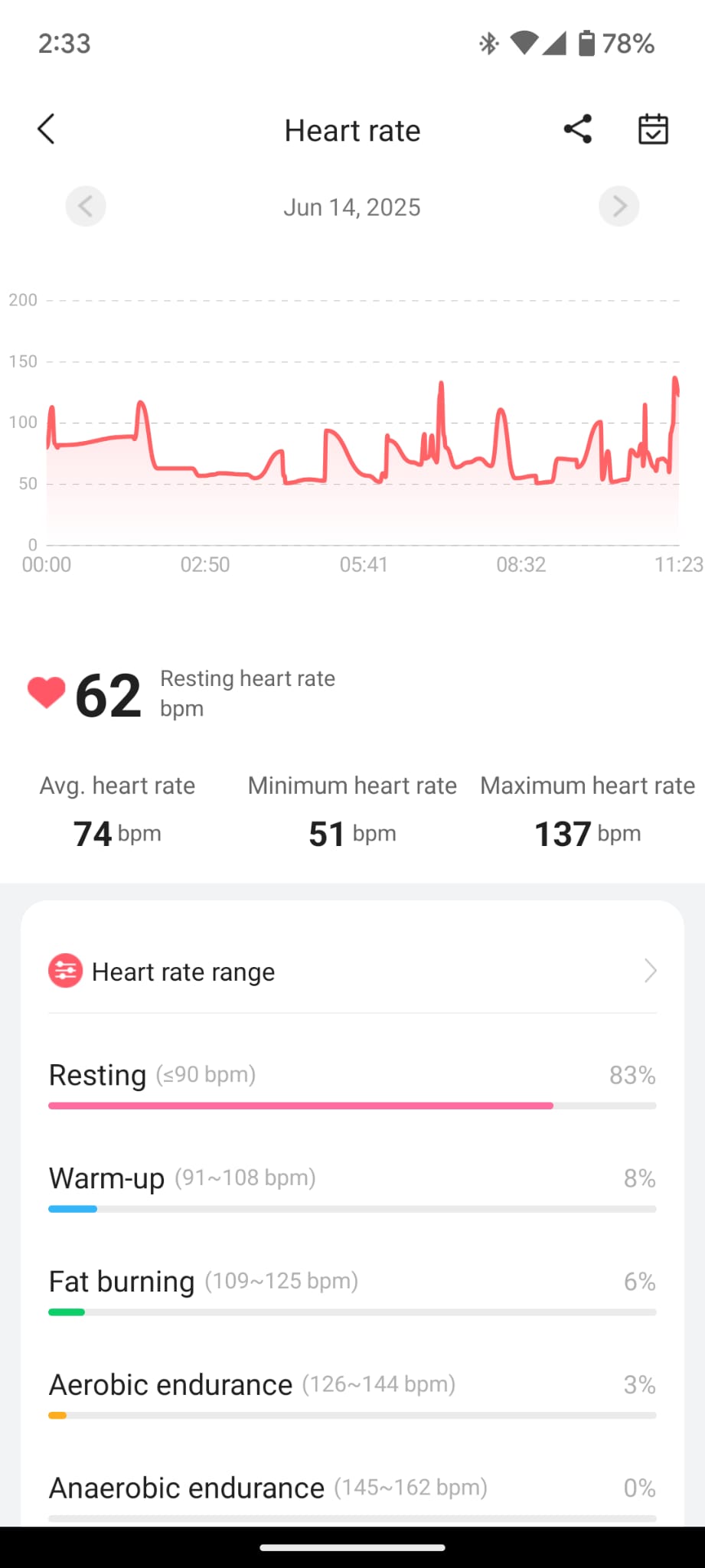Open Heart rate range details
Image resolution: width=705 pixels, height=1568 pixels.
tap(352, 972)
